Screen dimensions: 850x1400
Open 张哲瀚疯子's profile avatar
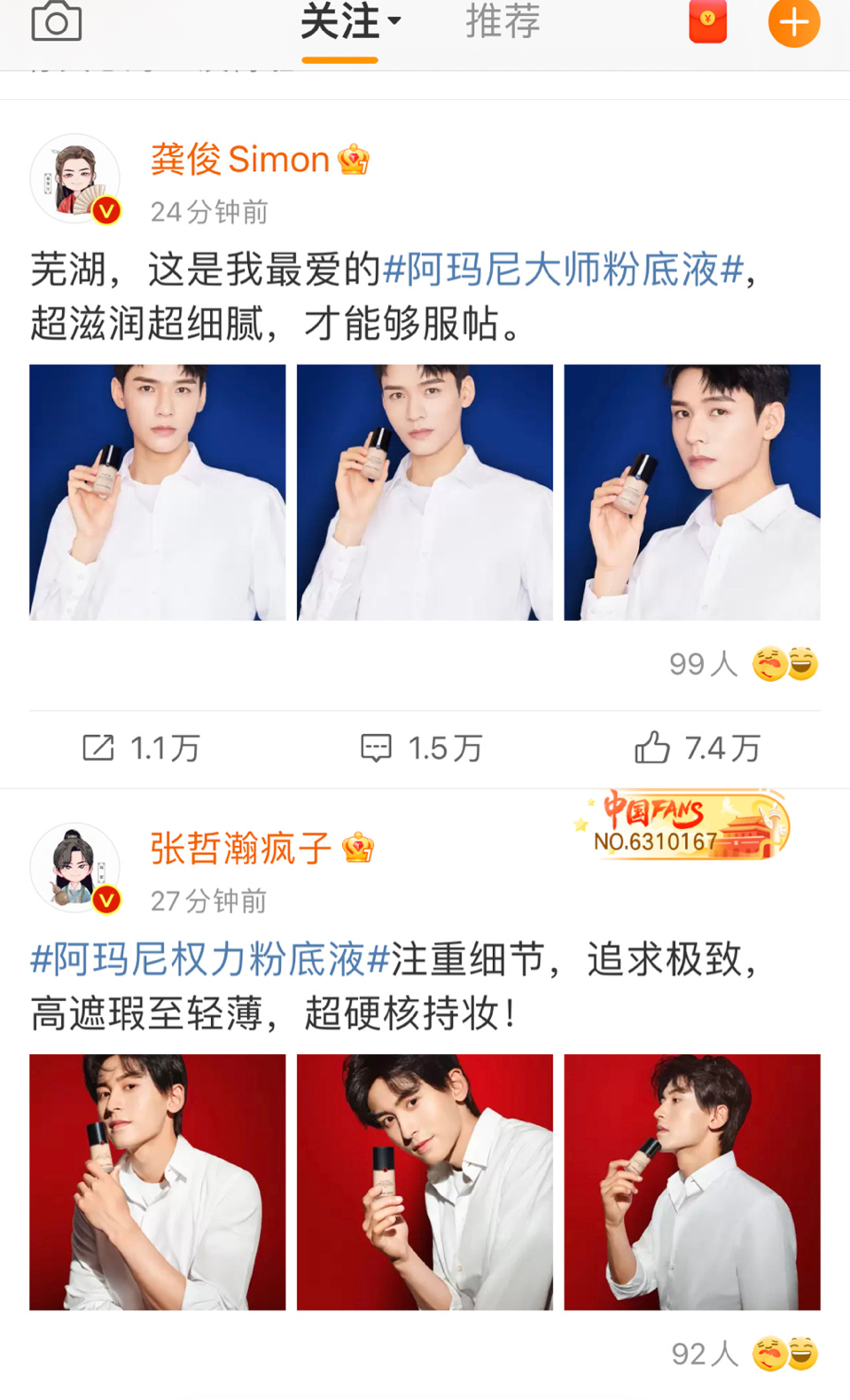click(x=75, y=868)
